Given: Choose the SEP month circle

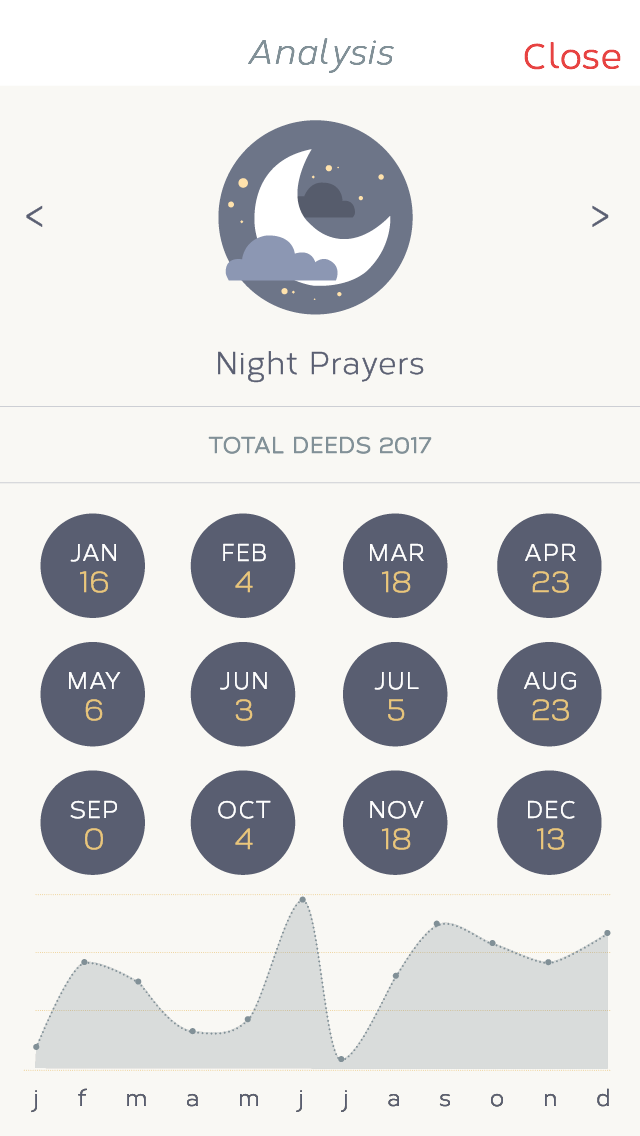Looking at the screenshot, I should tap(93, 823).
